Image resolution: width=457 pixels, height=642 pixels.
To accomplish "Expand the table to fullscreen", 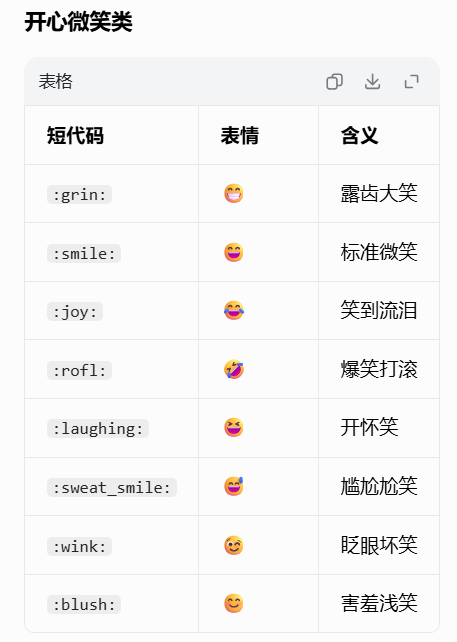I will click(x=411, y=81).
